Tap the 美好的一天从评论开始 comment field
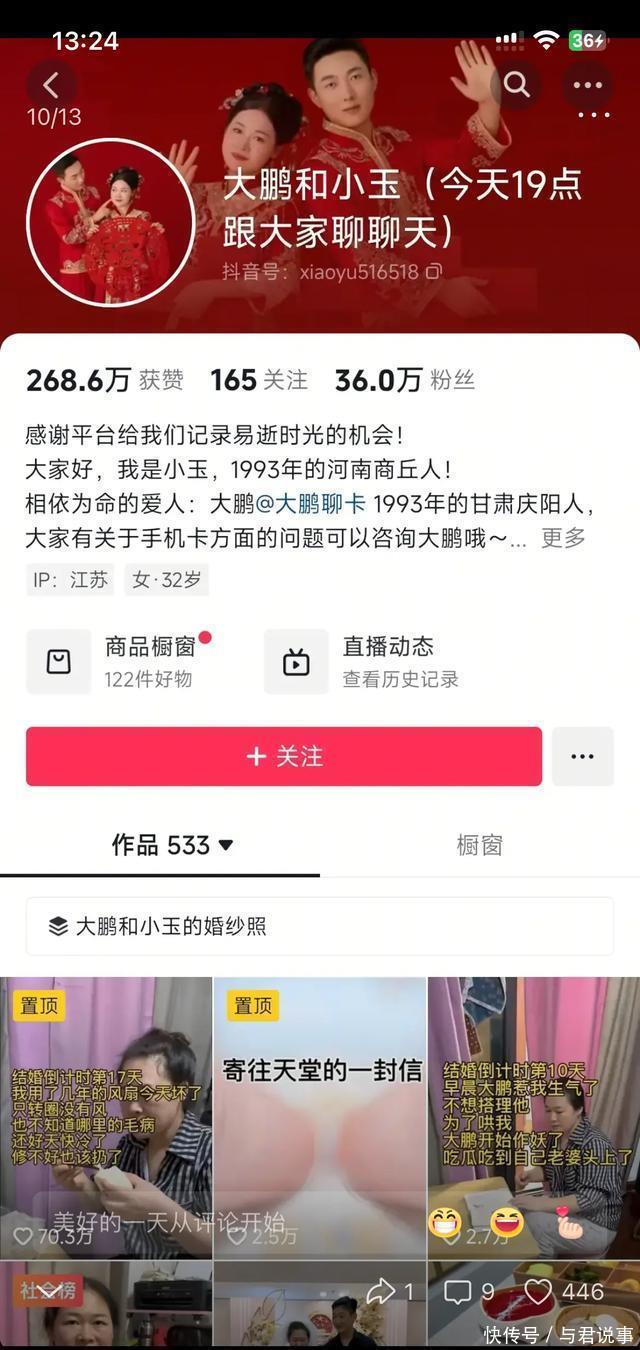The image size is (640, 1350). 170,1222
